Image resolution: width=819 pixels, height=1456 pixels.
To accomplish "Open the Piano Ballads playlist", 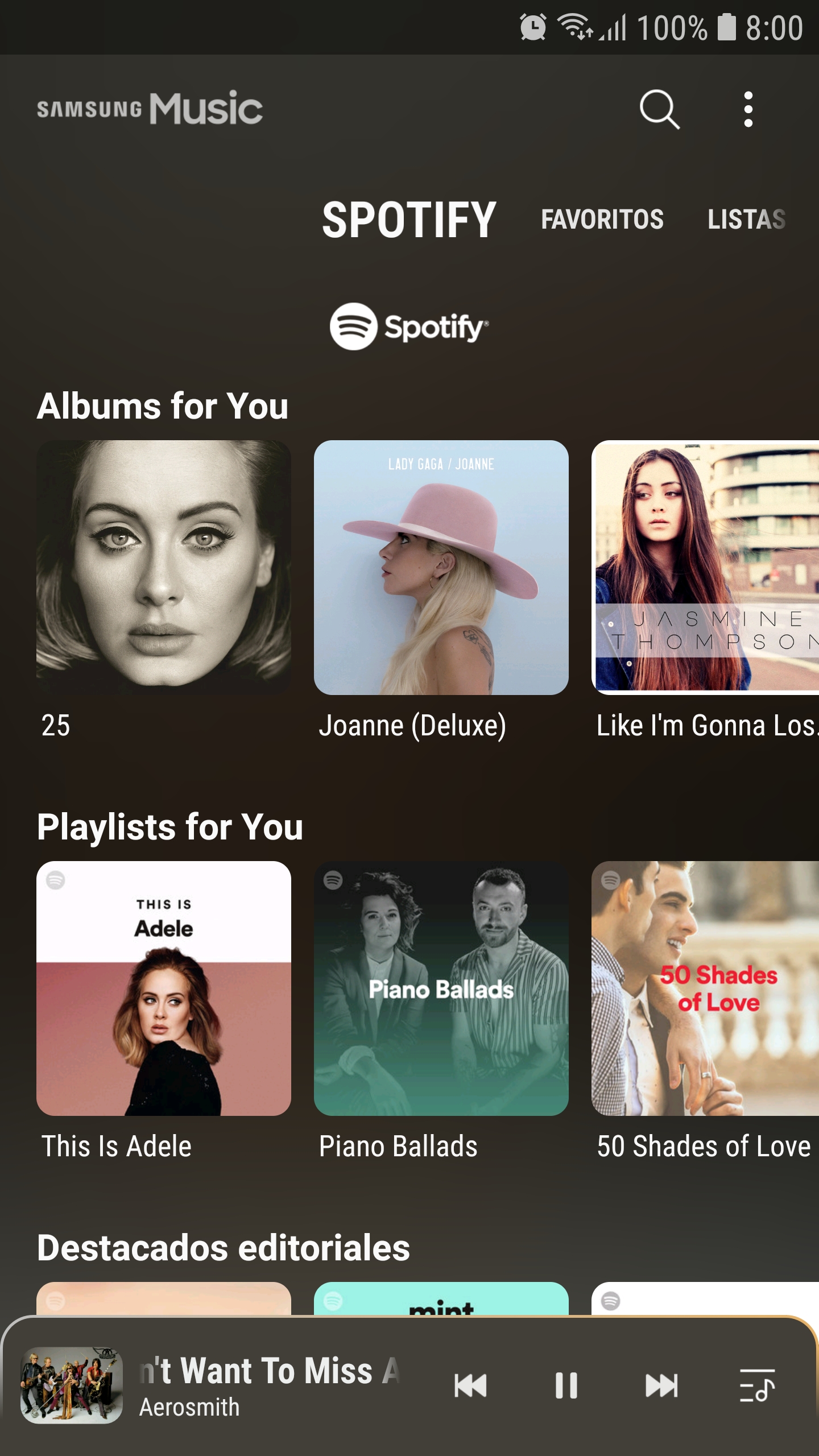I will [441, 988].
